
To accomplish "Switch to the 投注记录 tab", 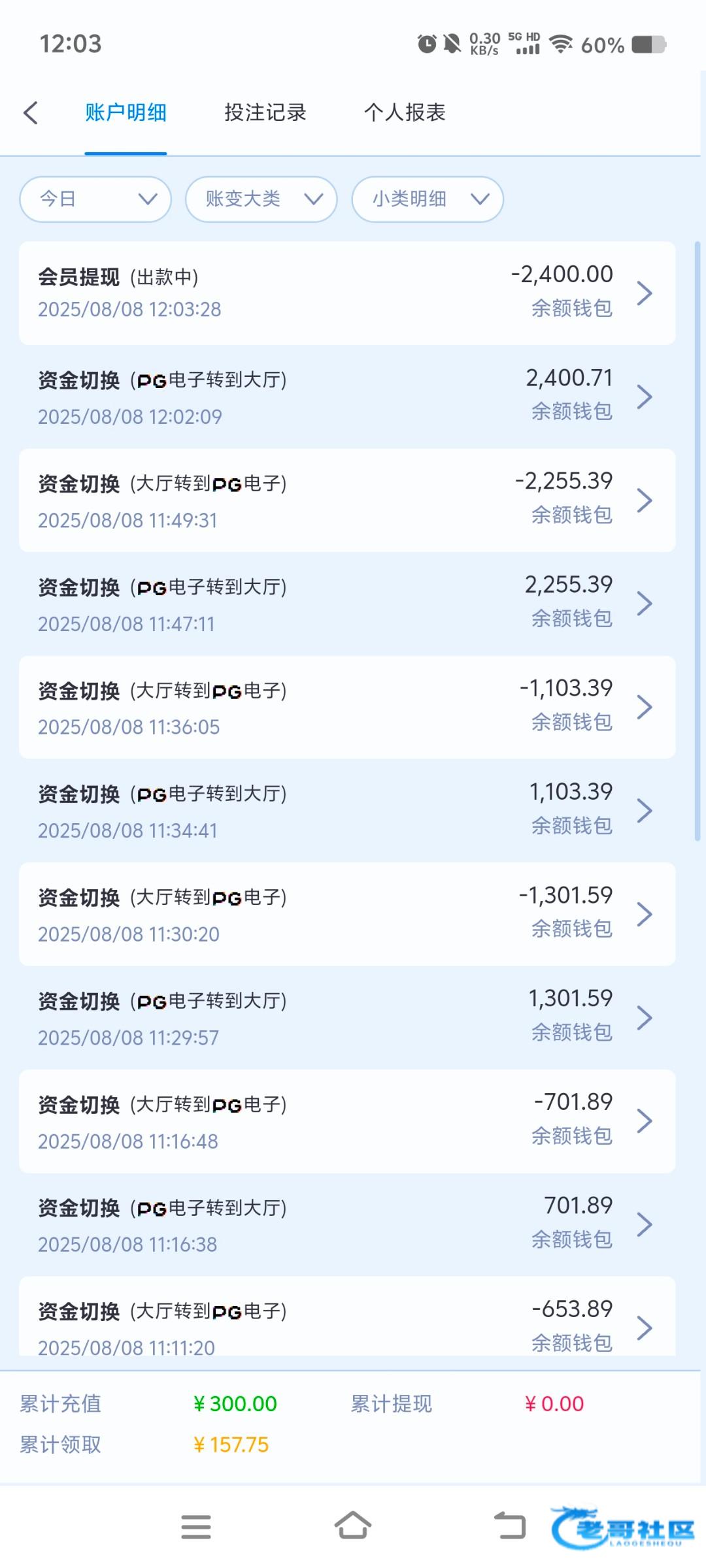I will pyautogui.click(x=265, y=112).
